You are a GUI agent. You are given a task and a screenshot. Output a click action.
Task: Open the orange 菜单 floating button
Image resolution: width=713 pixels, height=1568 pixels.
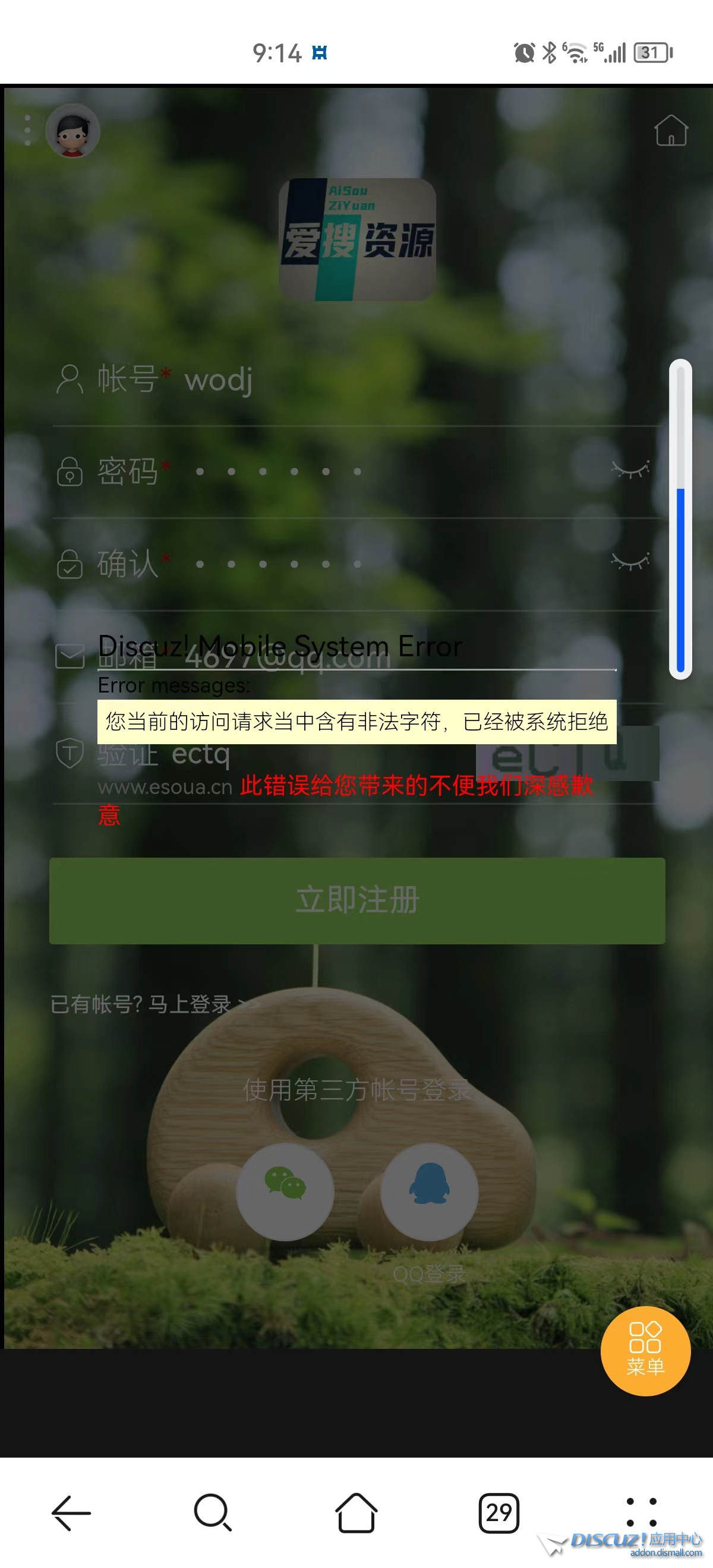tap(645, 1350)
